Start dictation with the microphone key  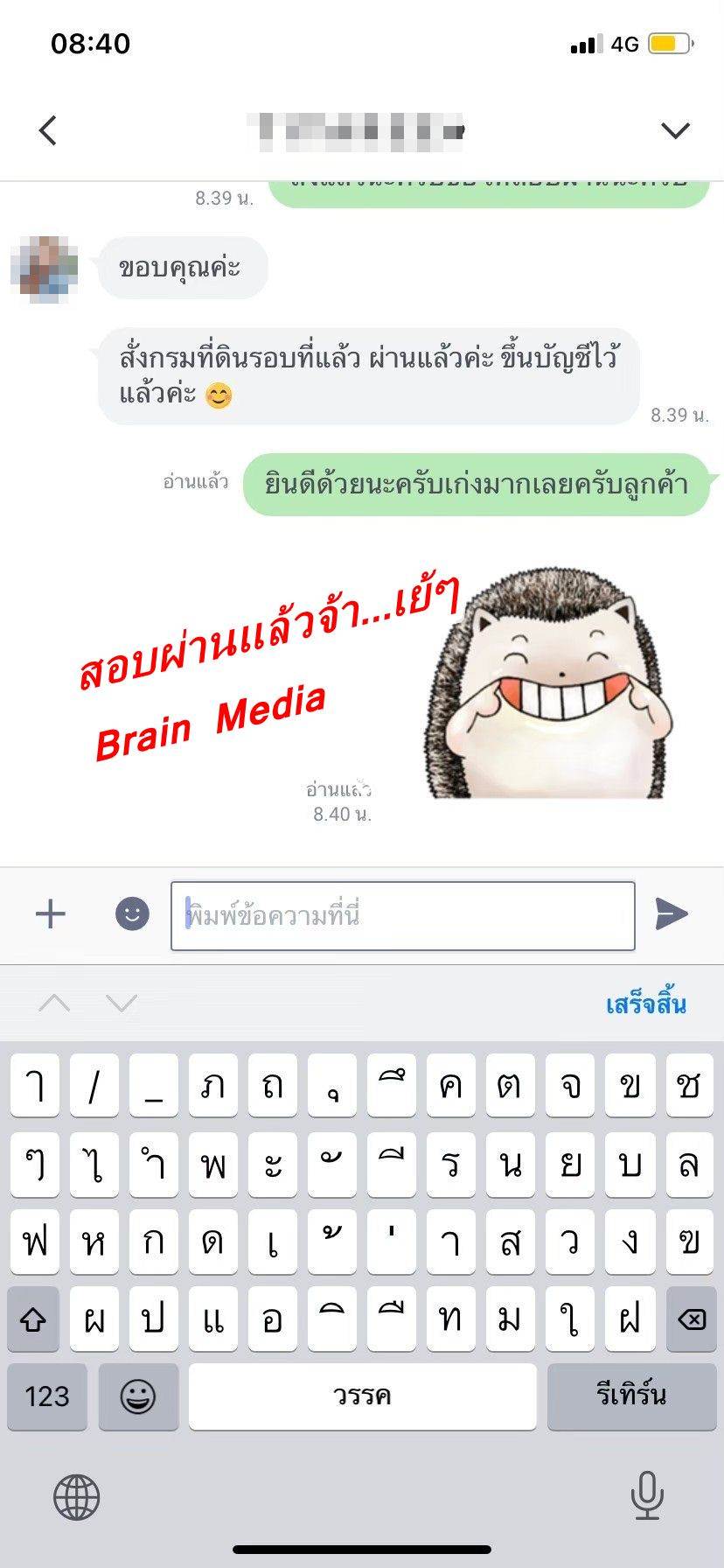click(x=646, y=1496)
